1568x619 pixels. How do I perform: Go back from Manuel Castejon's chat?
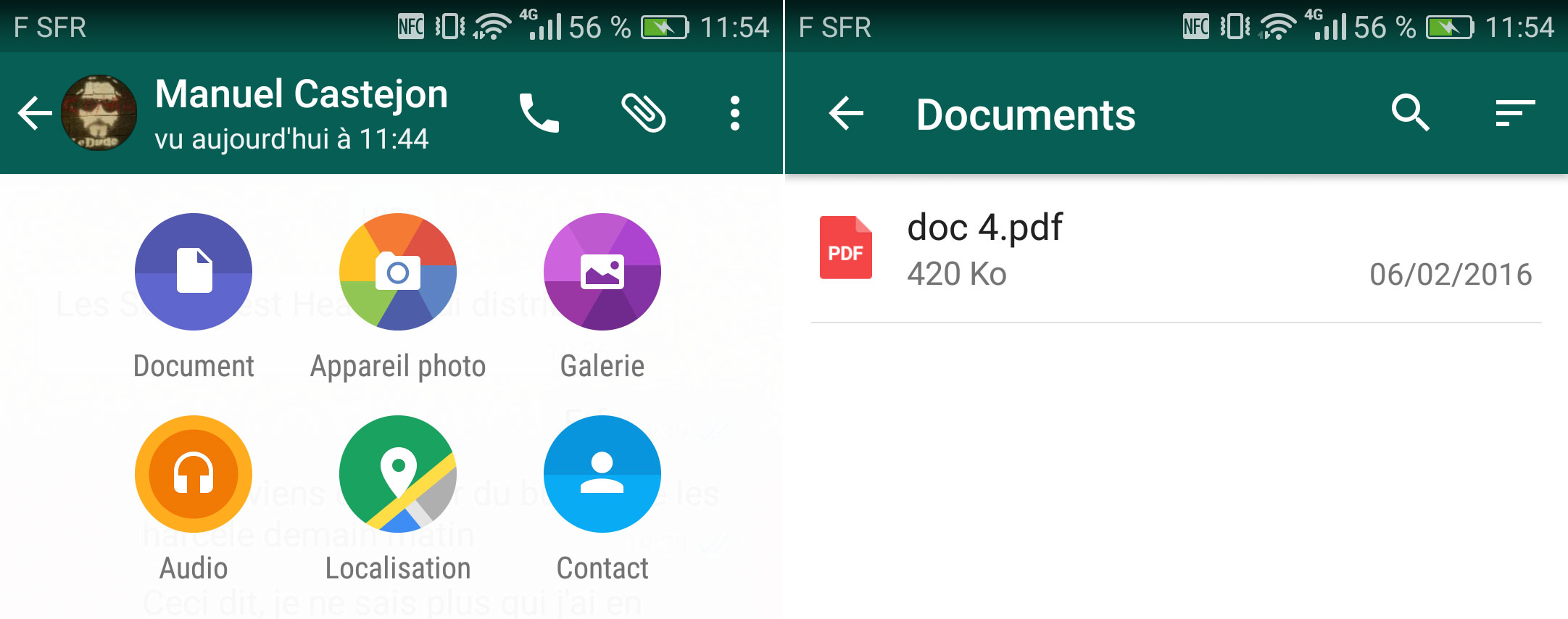point(35,114)
